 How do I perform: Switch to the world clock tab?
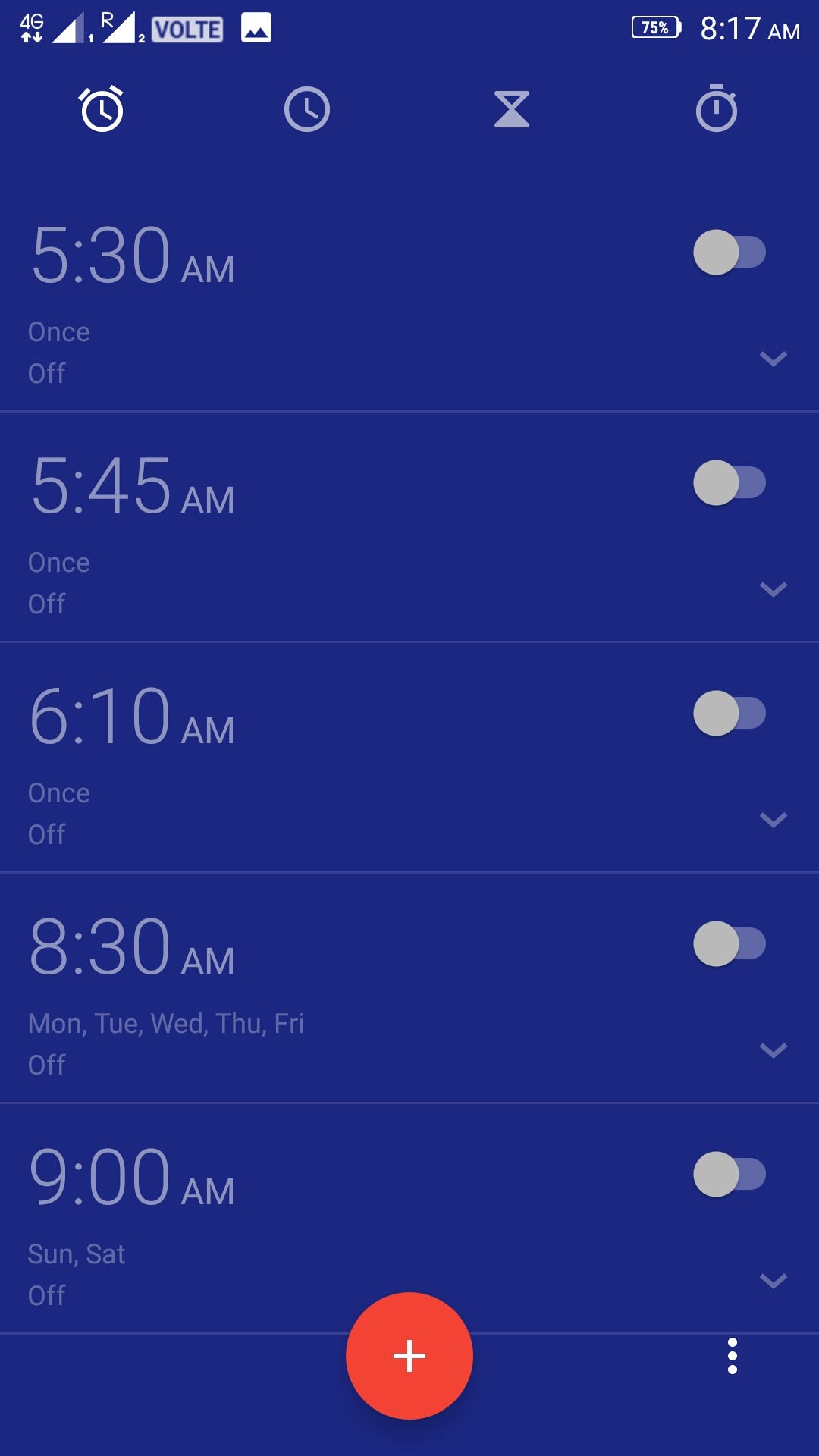307,110
